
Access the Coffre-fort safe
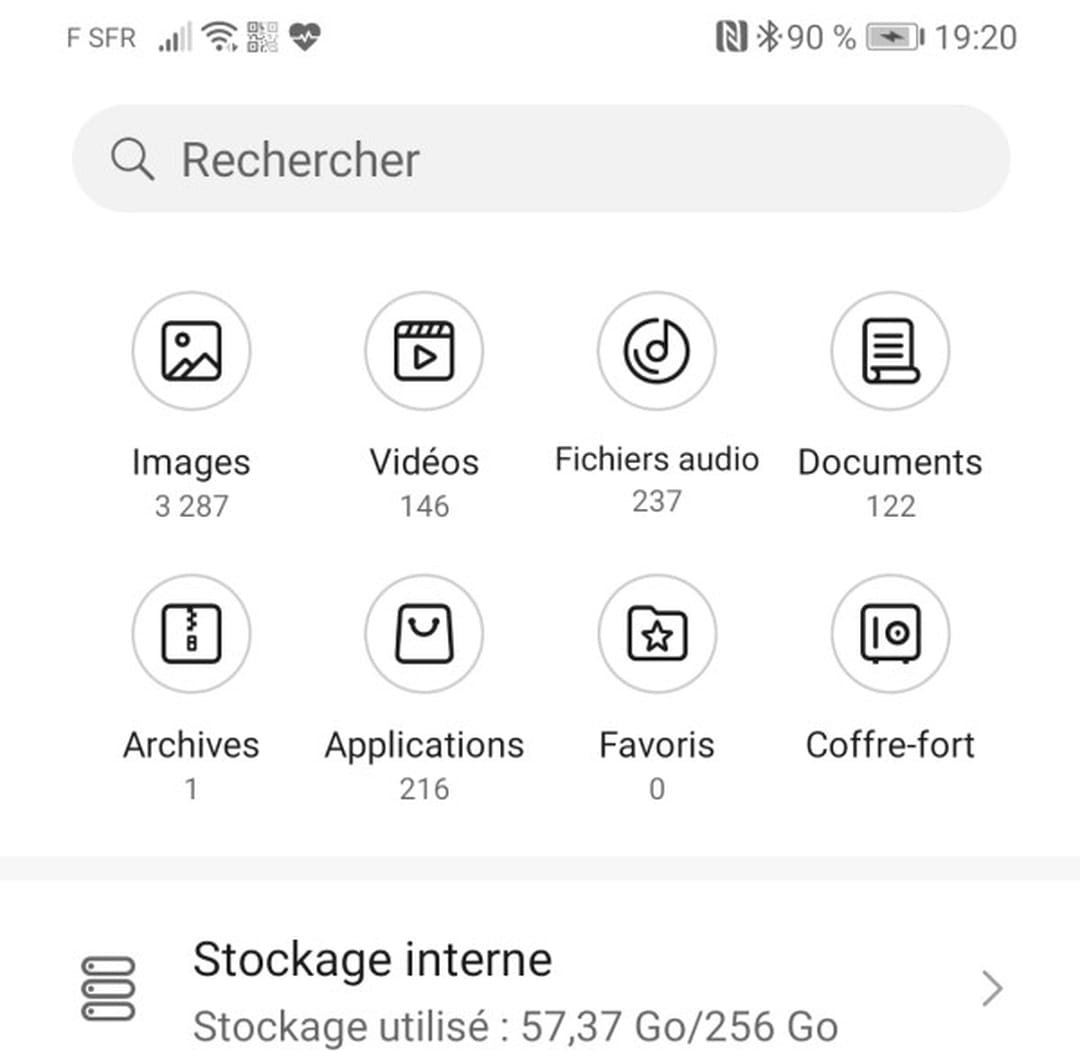(x=890, y=634)
